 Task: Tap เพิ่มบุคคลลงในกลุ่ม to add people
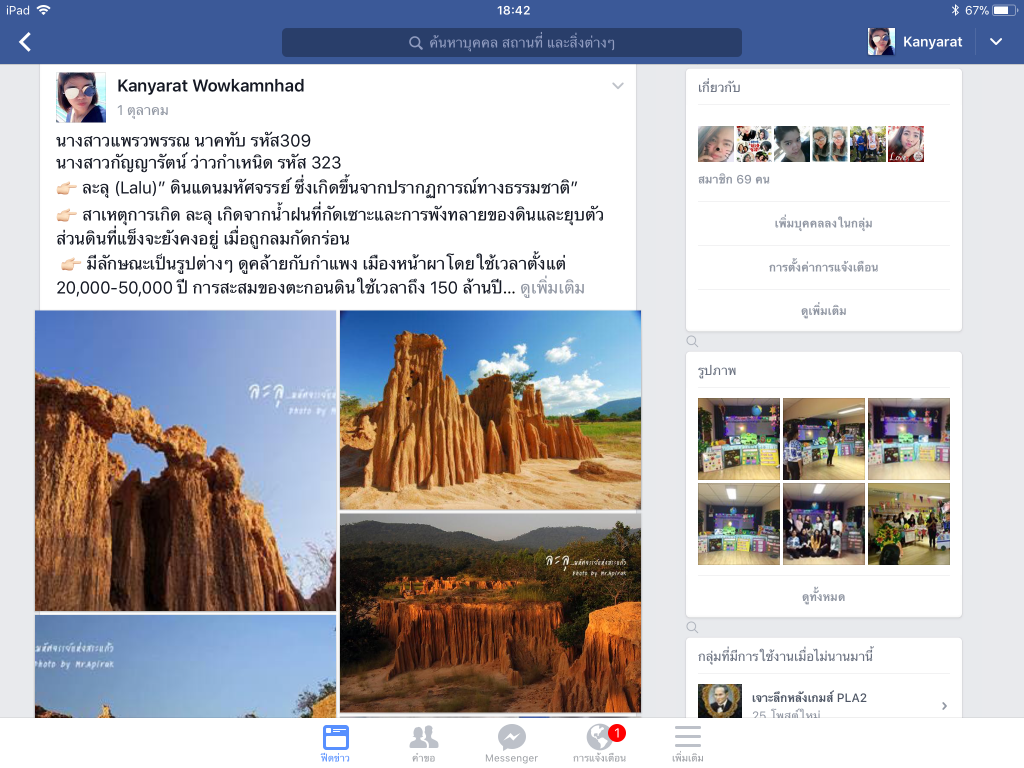pyautogui.click(x=823, y=223)
